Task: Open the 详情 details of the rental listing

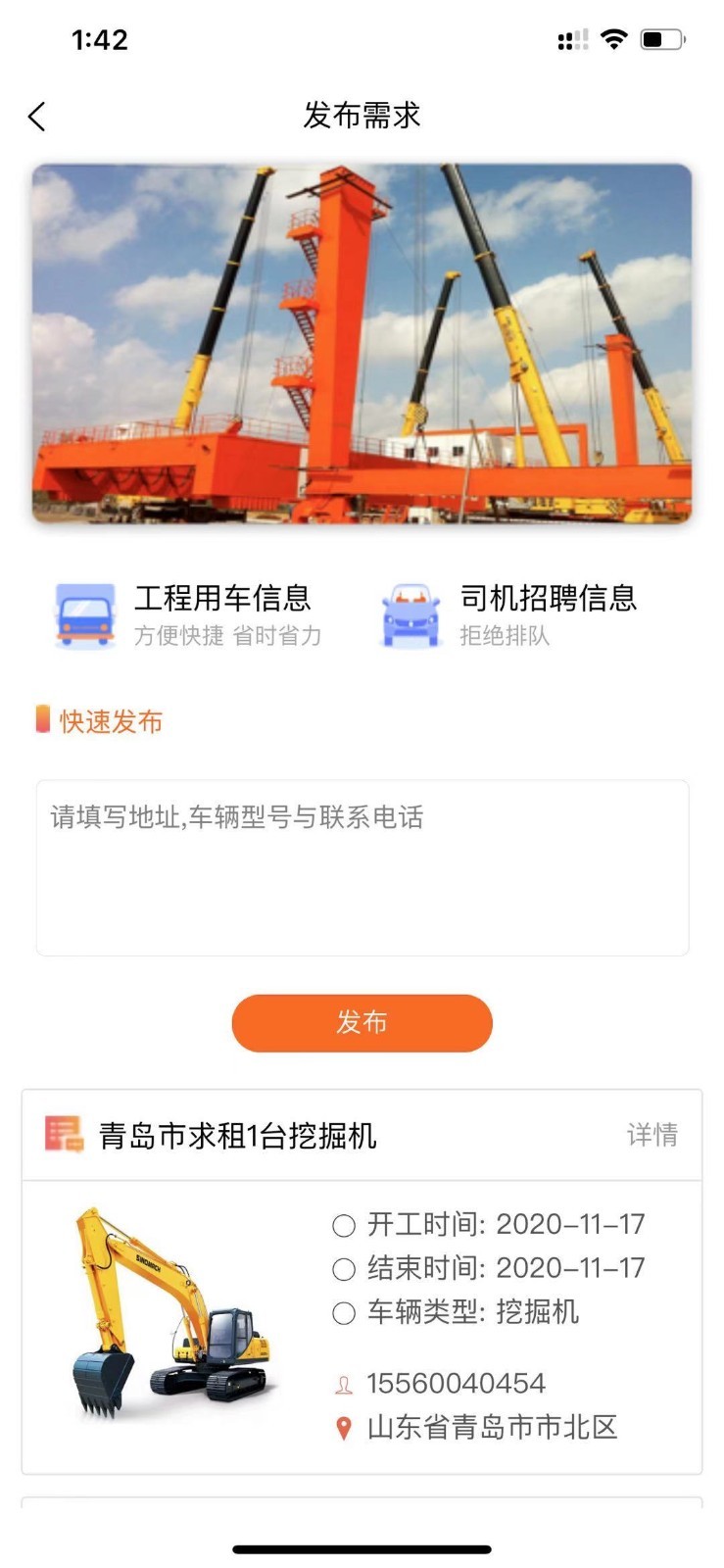Action: pos(652,1134)
